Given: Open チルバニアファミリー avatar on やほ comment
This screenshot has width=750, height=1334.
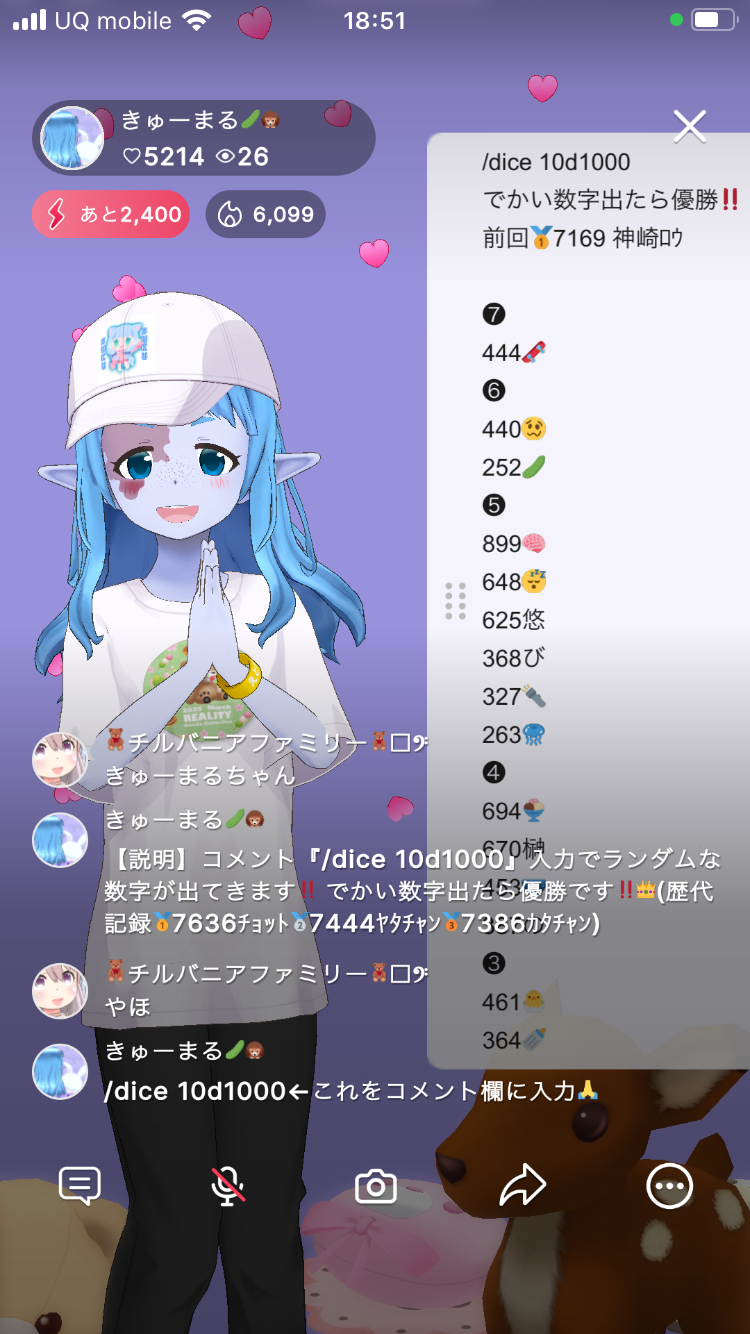Looking at the screenshot, I should [x=60, y=990].
